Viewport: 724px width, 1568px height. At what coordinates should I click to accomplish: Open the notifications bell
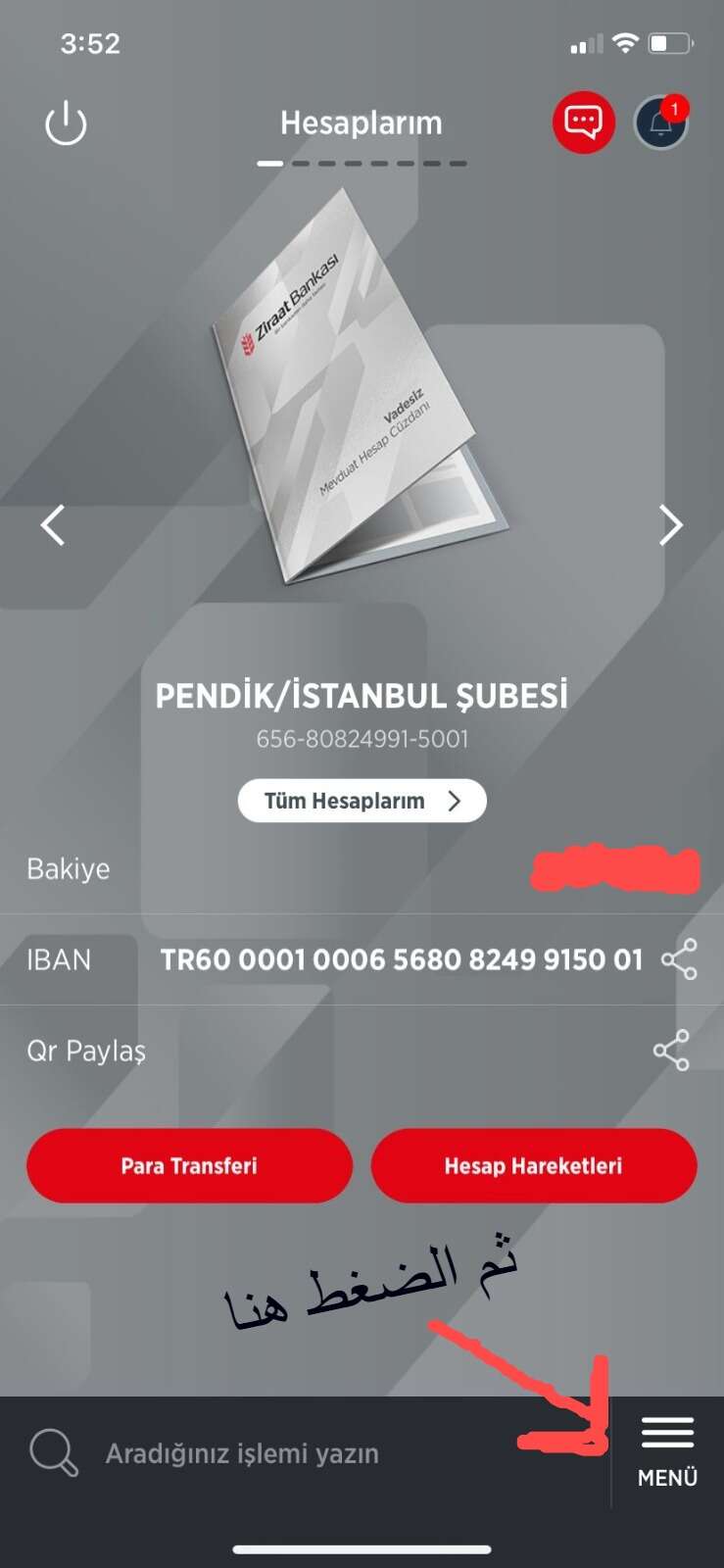(661, 123)
